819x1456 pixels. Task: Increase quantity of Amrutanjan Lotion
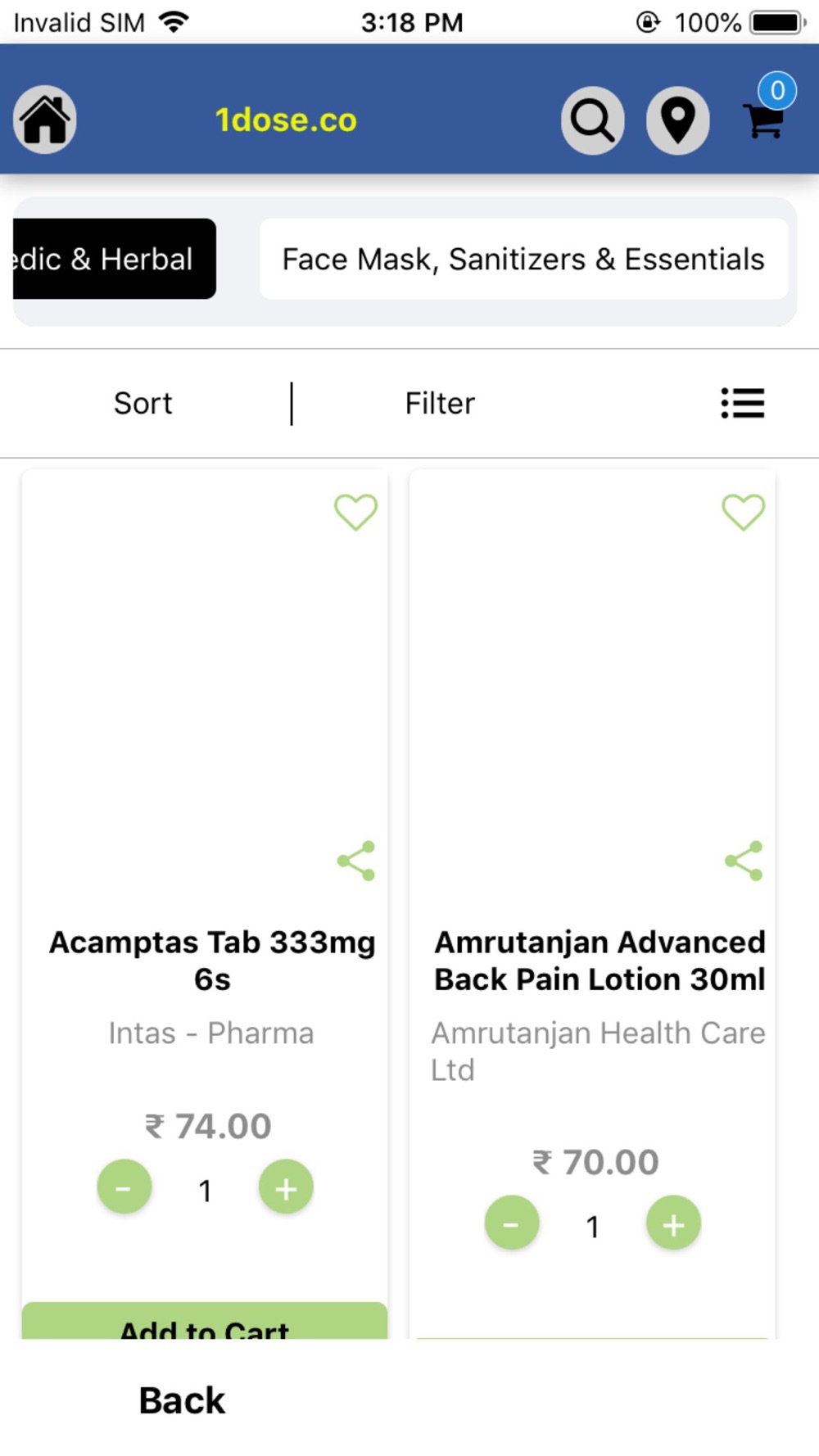673,1223
